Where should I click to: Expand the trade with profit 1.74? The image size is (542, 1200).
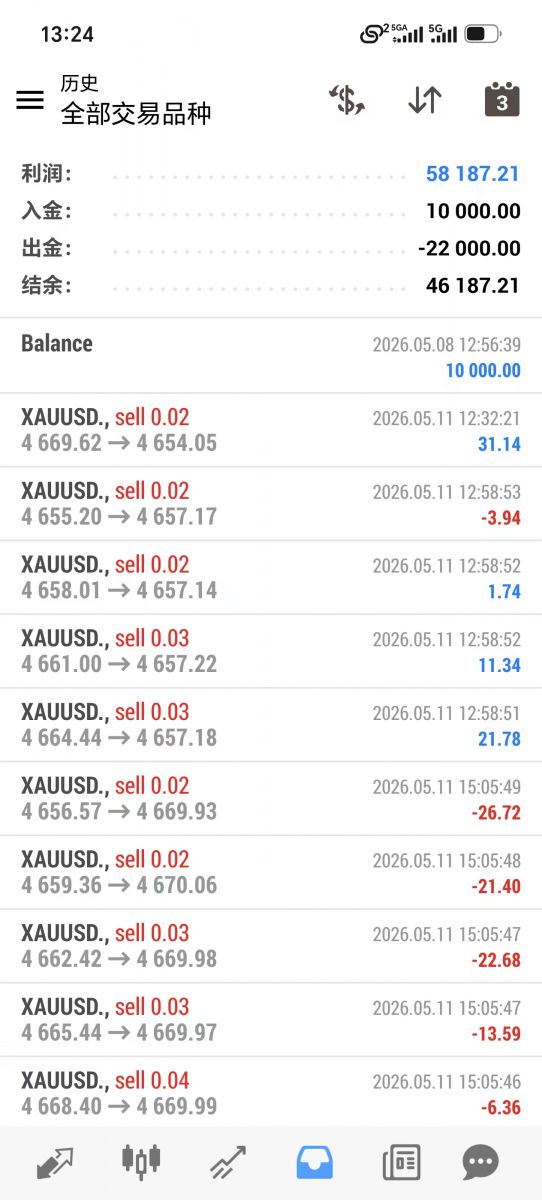(271, 578)
